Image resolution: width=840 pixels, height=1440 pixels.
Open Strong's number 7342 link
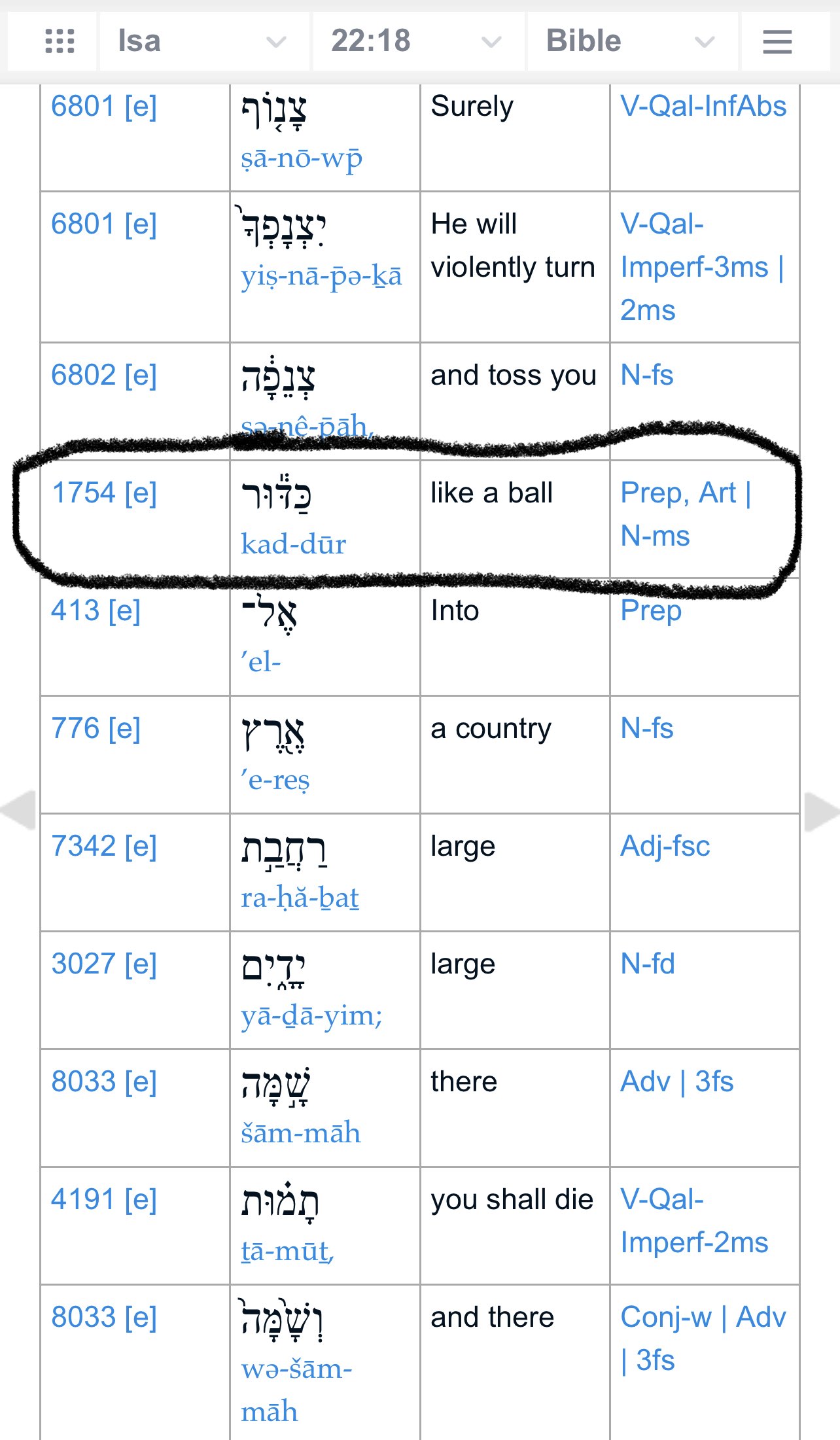point(84,847)
